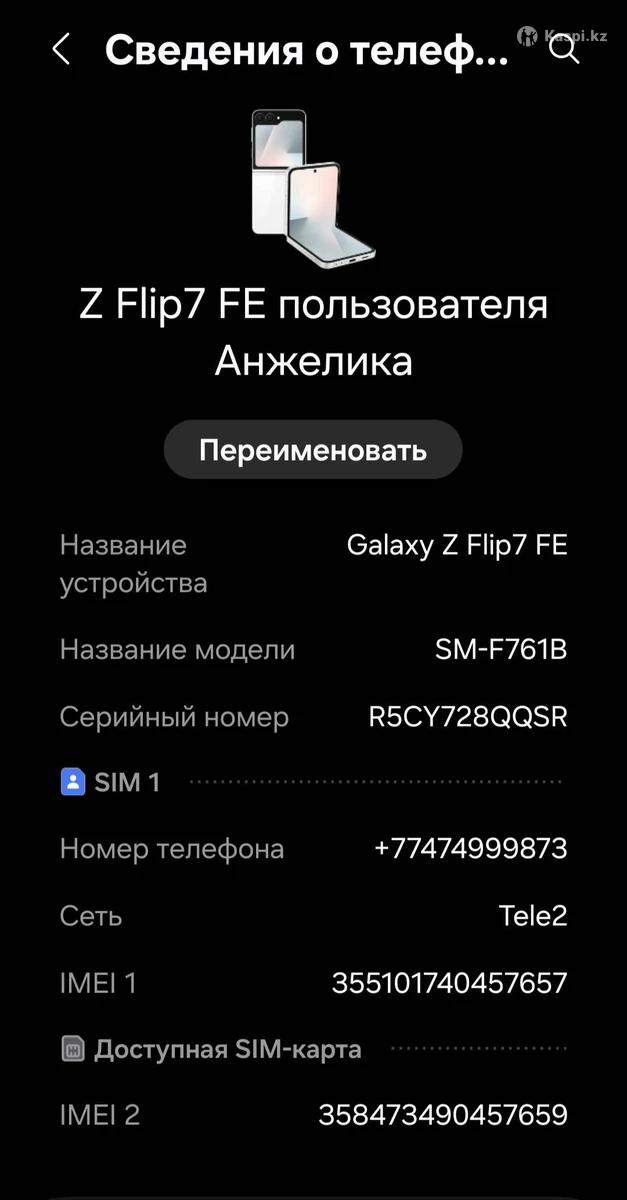Open the settings search

pos(565,49)
